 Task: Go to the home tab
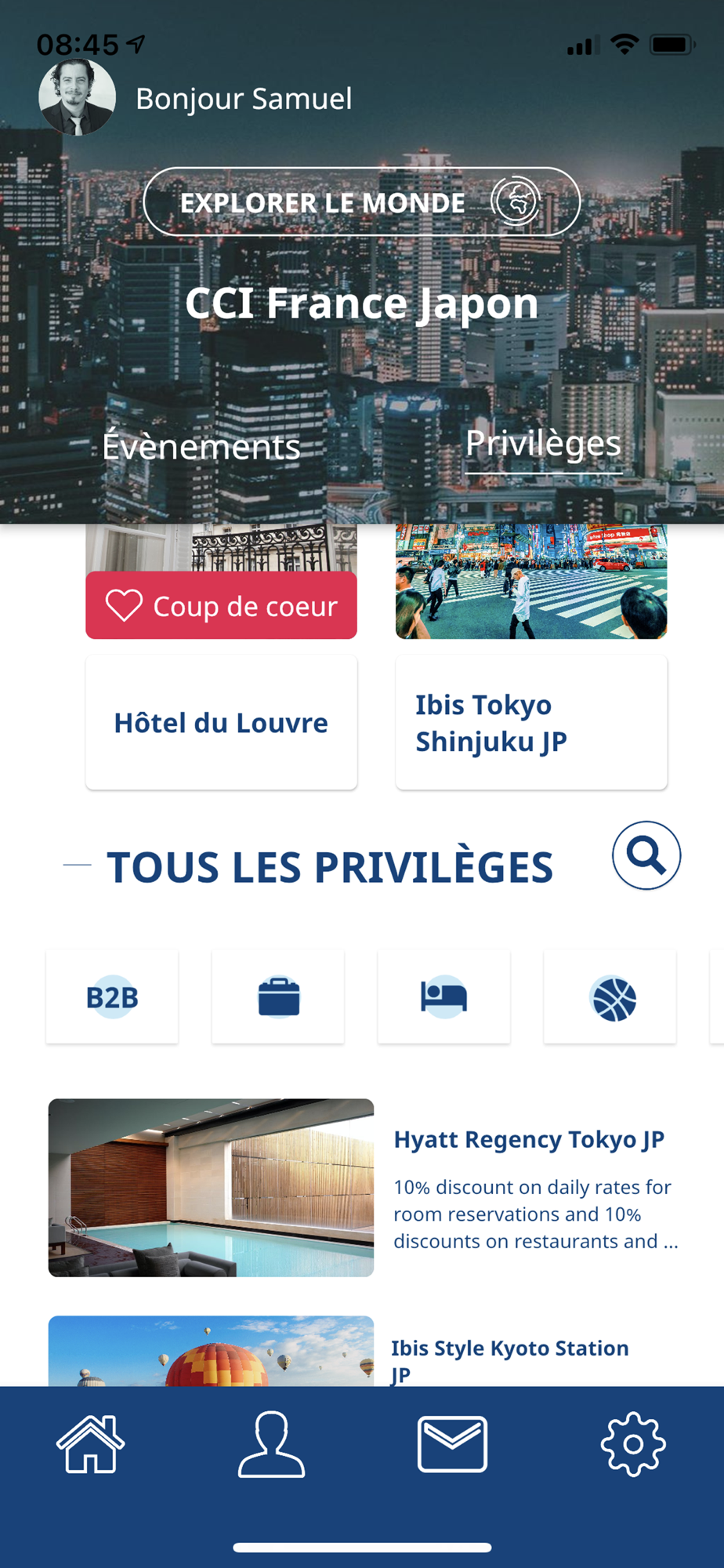click(91, 1443)
